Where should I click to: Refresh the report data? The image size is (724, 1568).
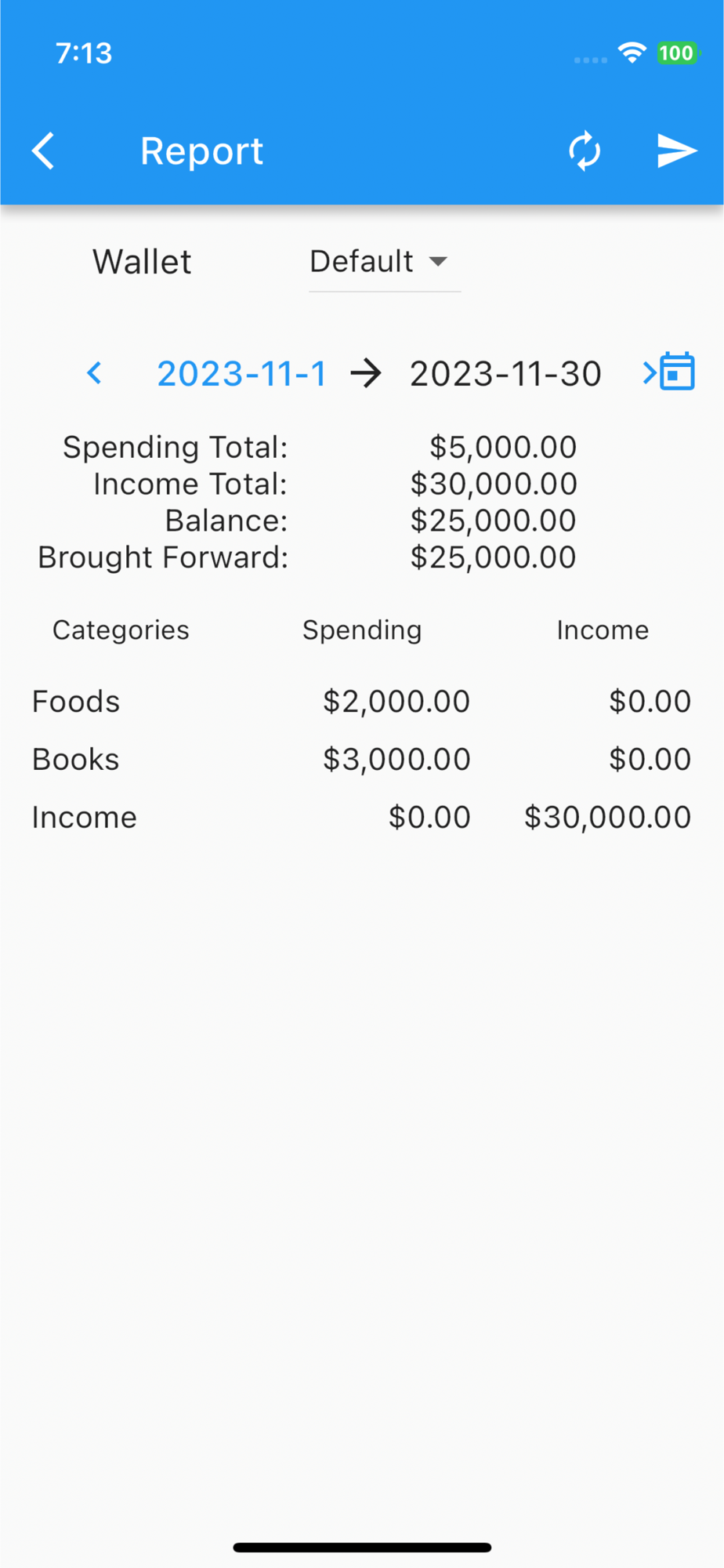click(x=585, y=151)
